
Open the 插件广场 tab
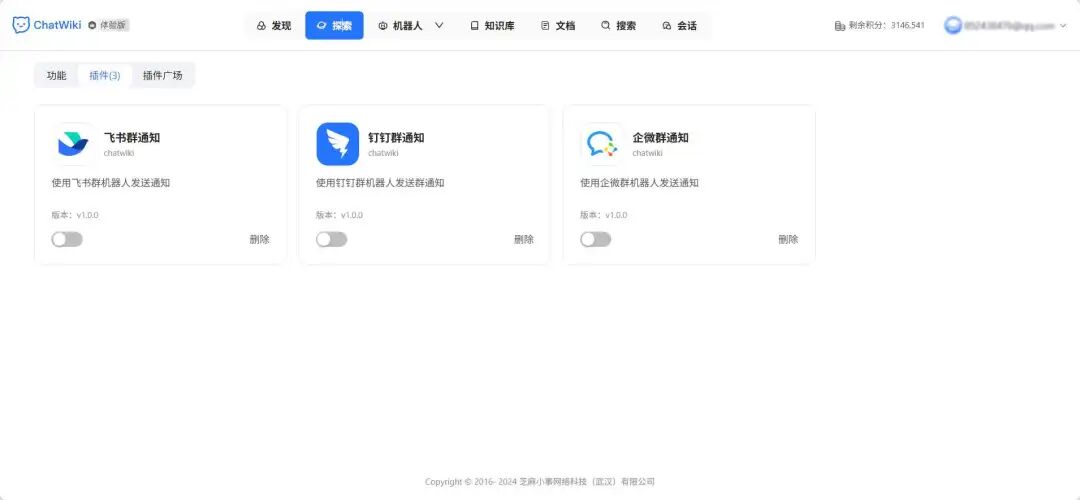(162, 75)
